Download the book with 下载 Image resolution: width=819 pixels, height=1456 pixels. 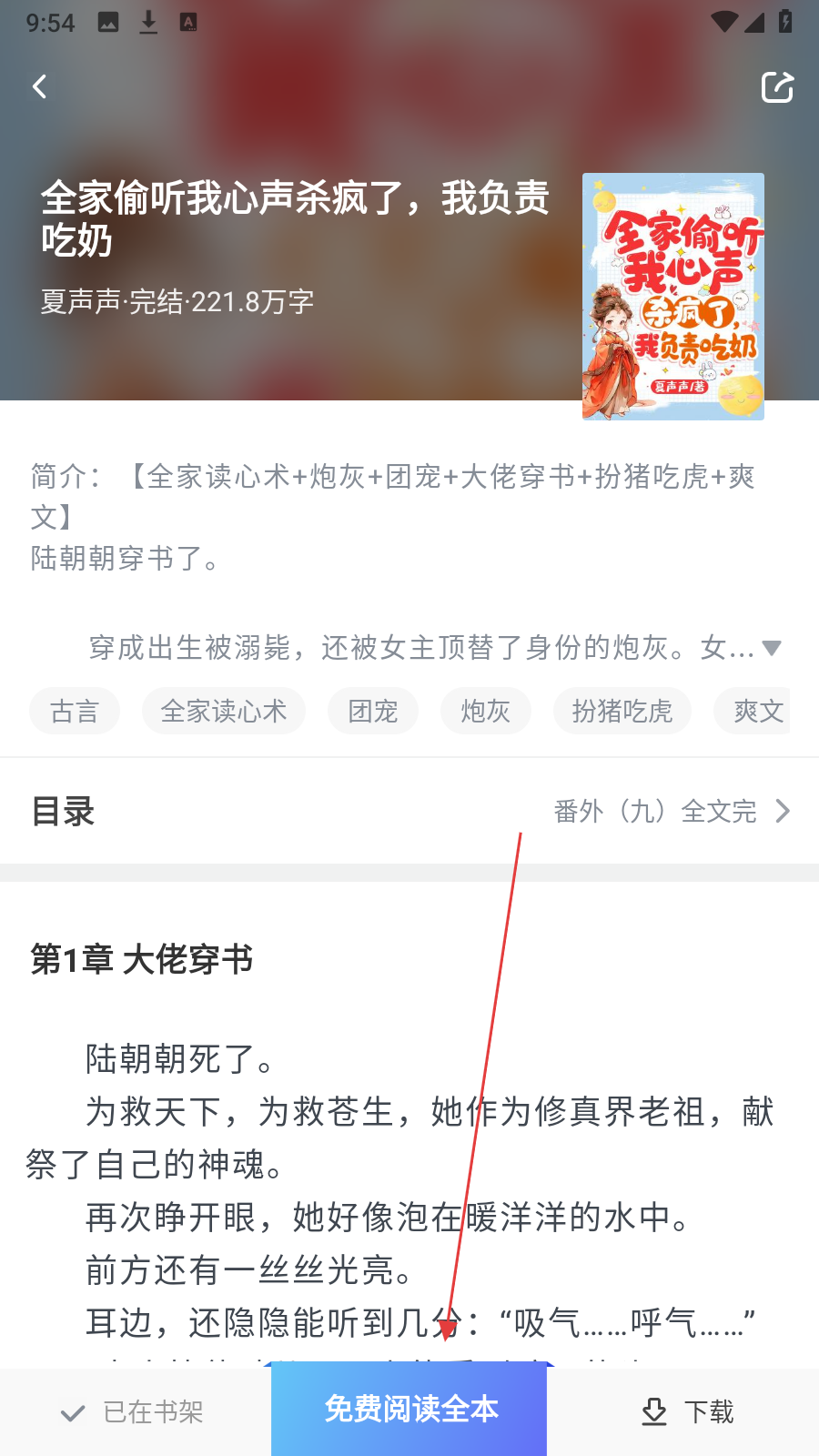pyautogui.click(x=688, y=1412)
